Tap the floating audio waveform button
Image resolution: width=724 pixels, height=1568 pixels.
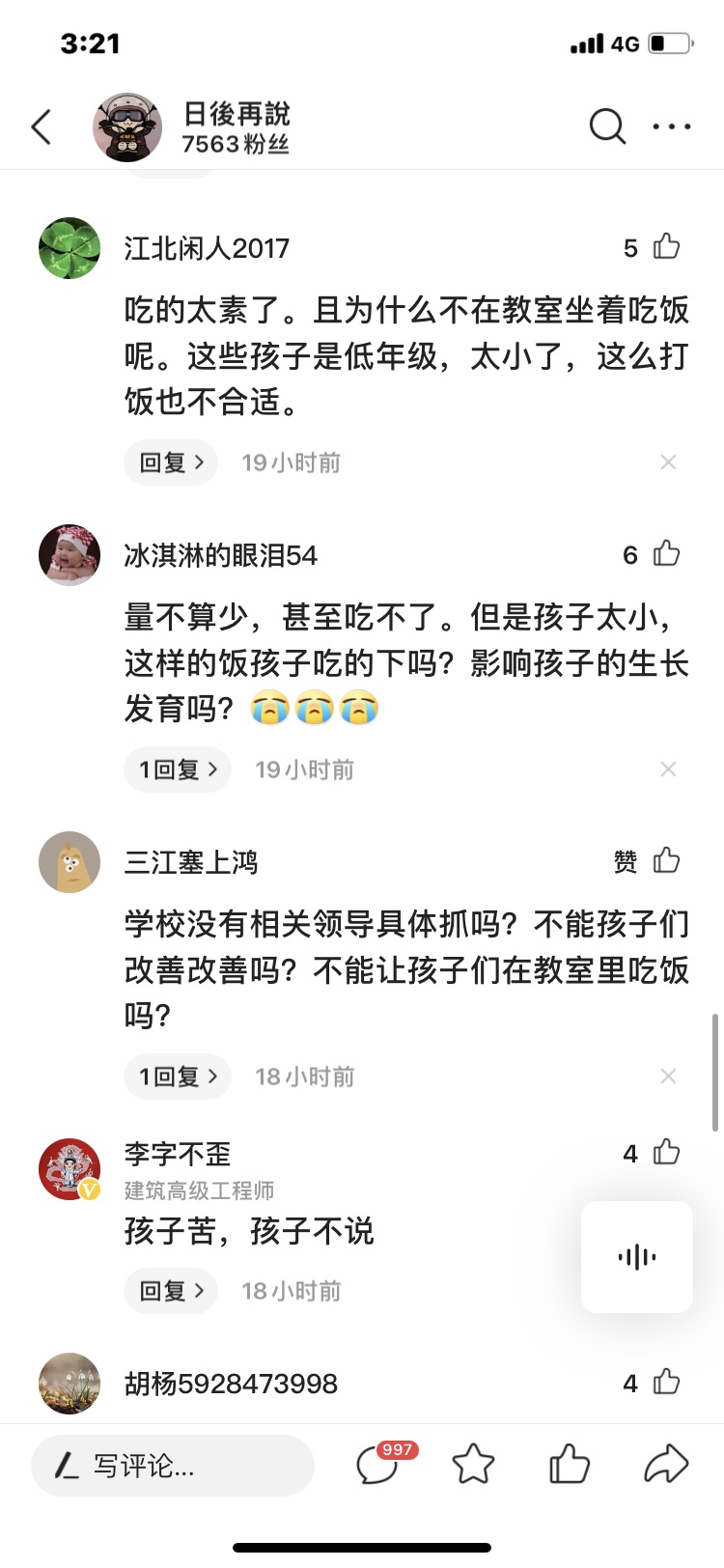pos(637,1257)
